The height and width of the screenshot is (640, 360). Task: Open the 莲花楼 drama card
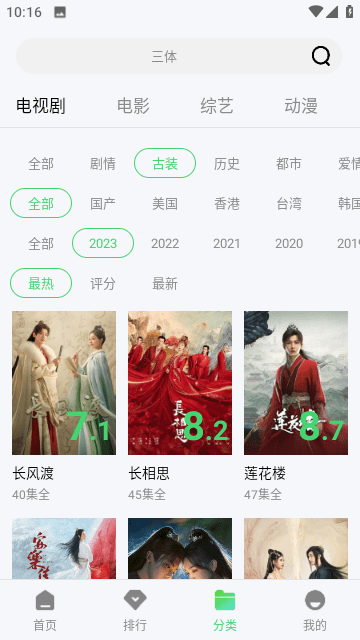(296, 406)
